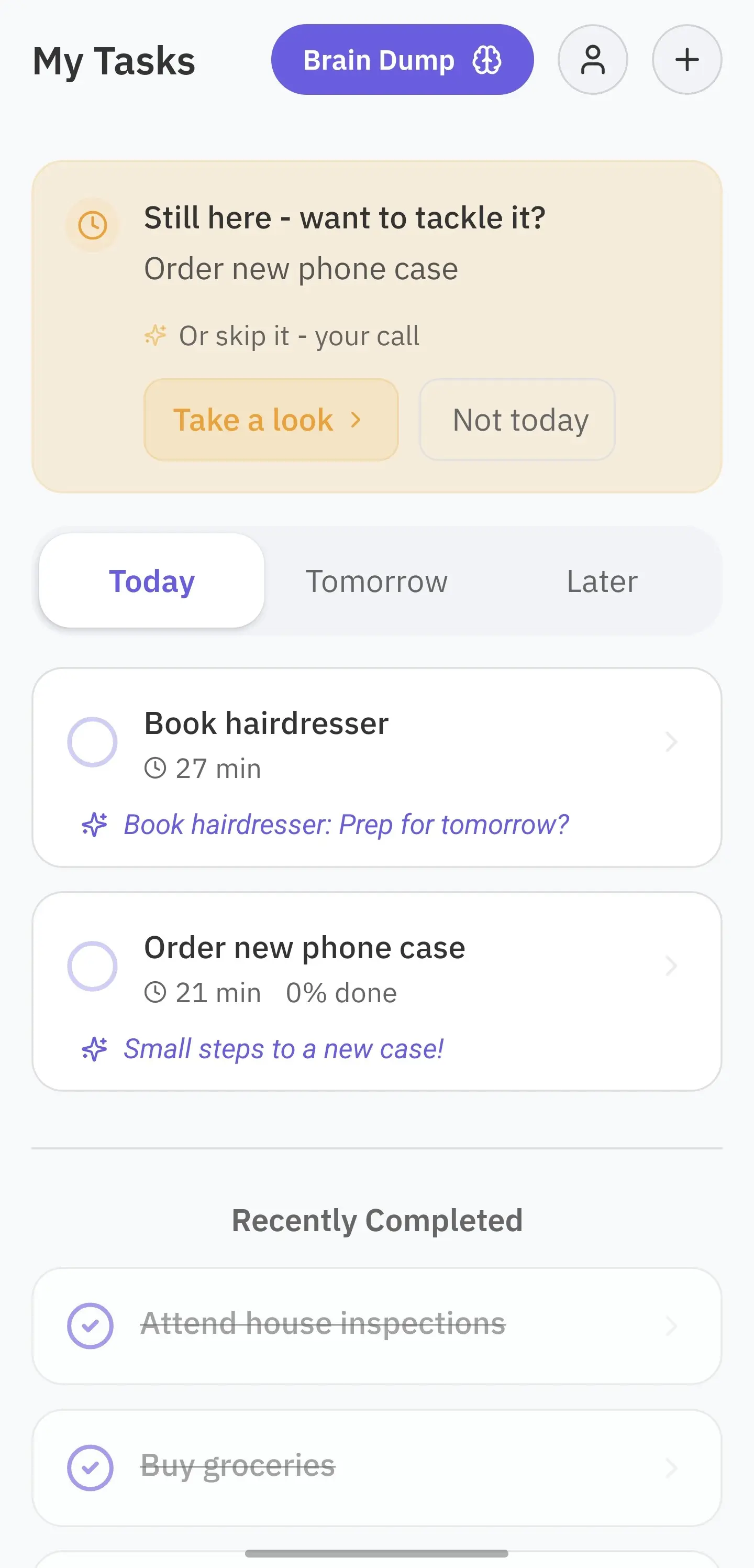Viewport: 754px width, 1568px height.
Task: Uncheck the Attend house inspections task
Action: coord(90,1325)
